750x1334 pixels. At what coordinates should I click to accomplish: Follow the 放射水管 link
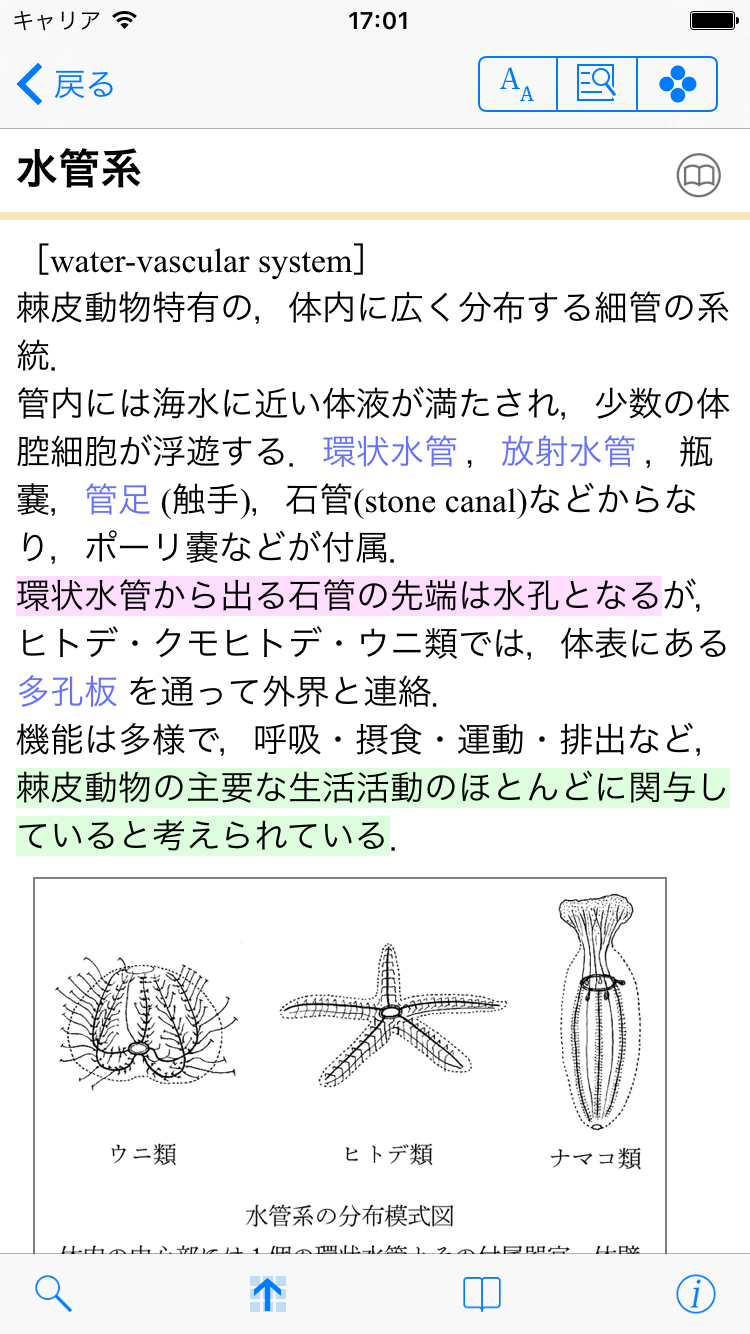pos(568,452)
